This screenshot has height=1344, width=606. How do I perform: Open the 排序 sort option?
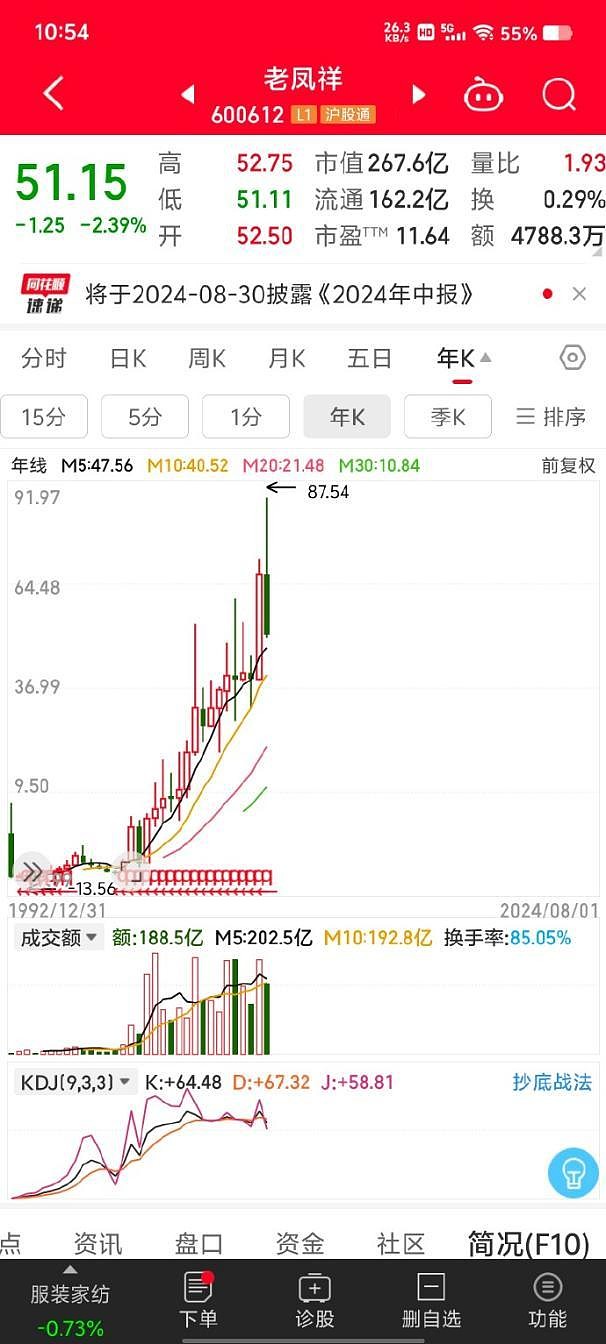pos(551,417)
